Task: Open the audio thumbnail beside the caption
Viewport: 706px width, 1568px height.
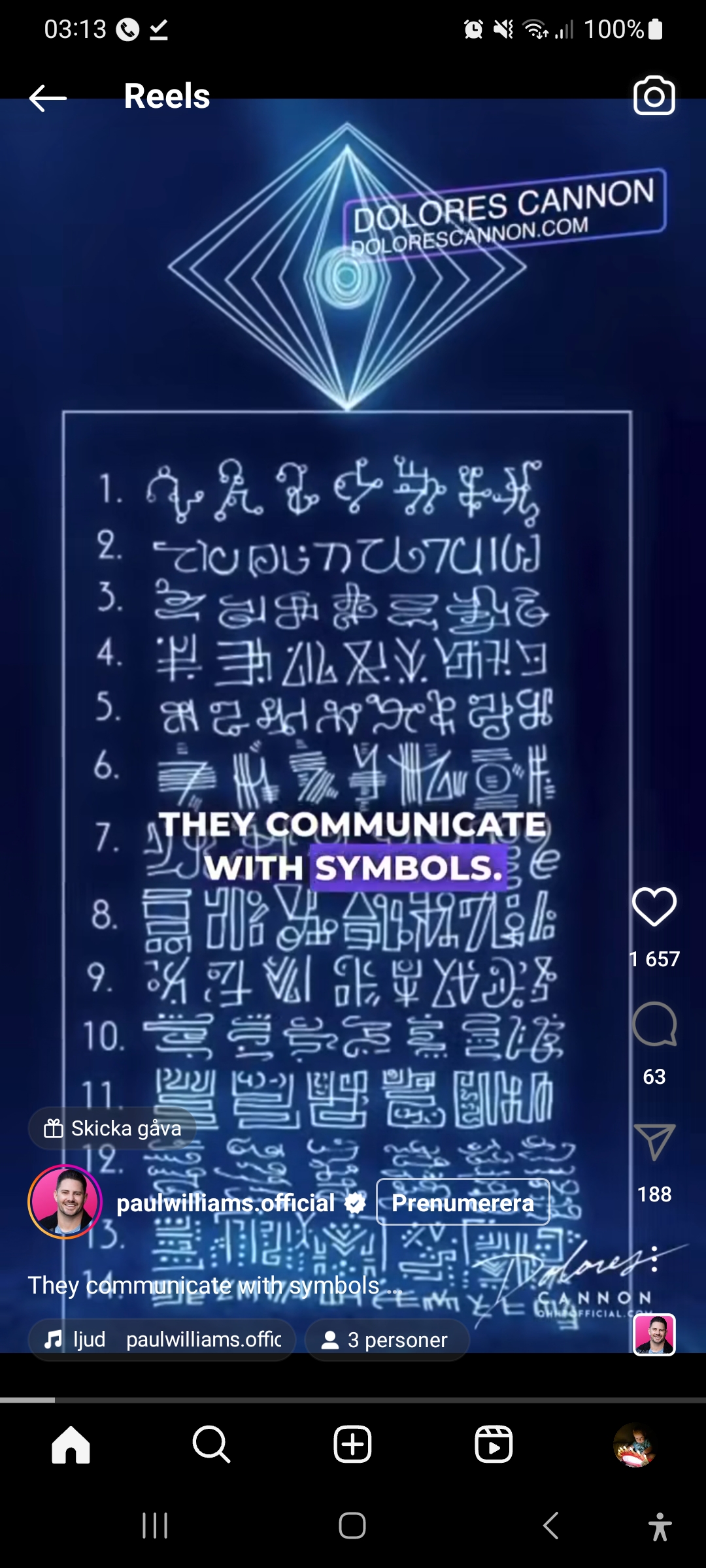Action: pyautogui.click(x=654, y=1335)
